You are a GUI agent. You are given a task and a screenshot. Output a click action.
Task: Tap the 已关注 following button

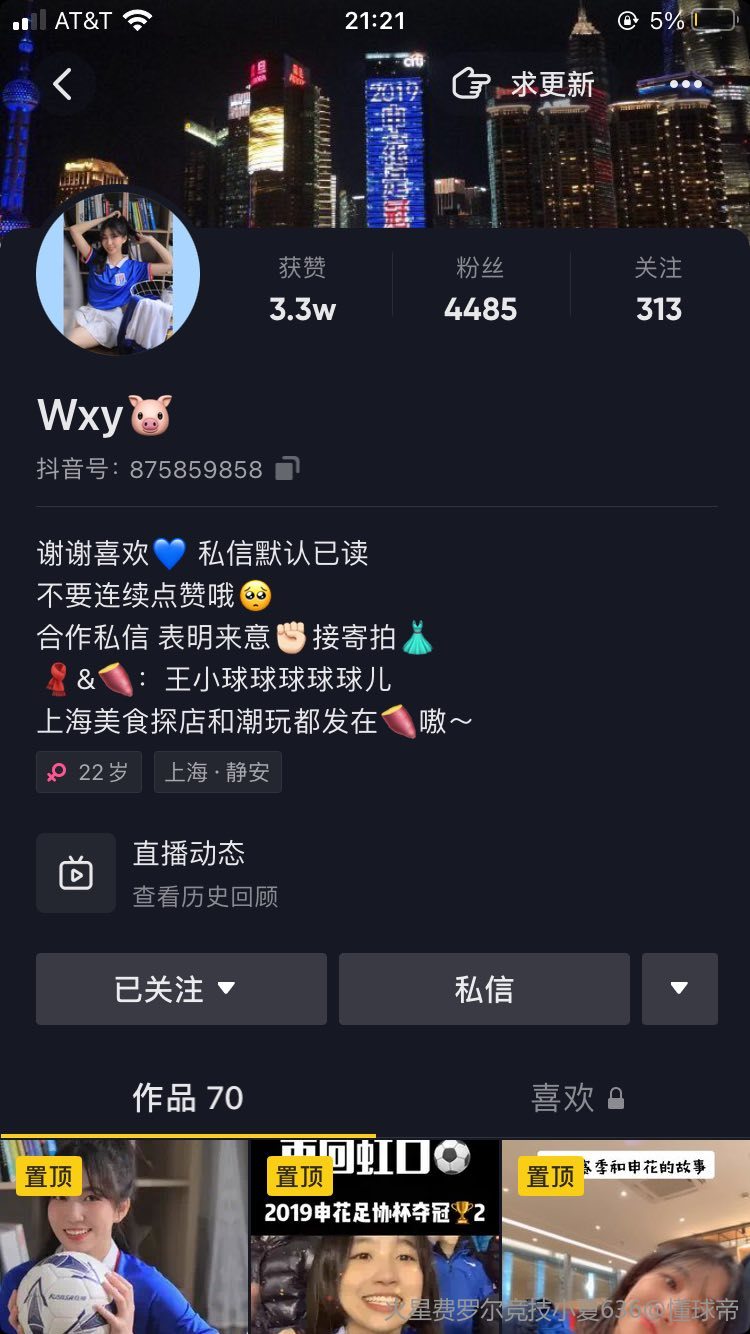(181, 989)
